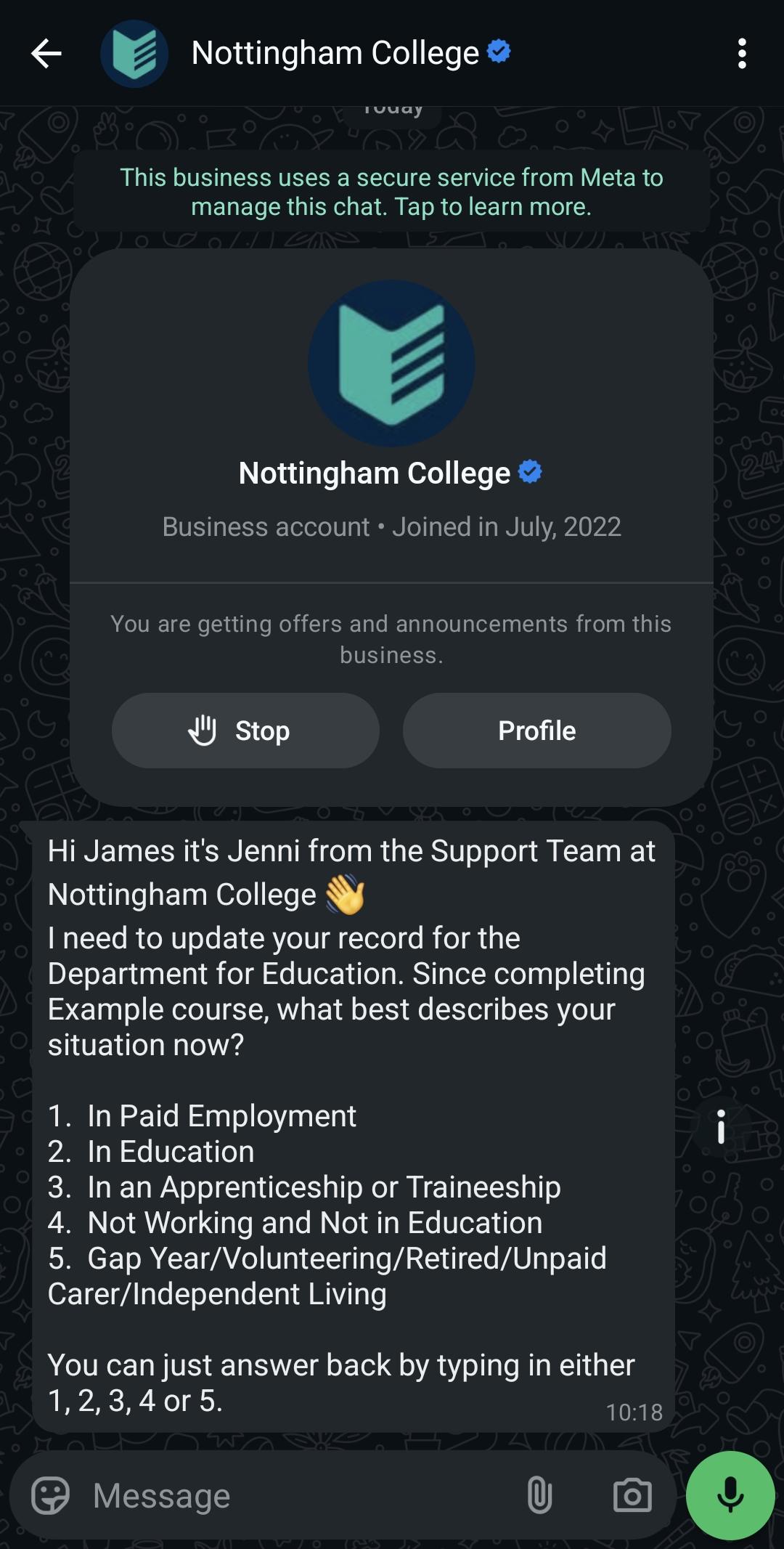Tap the verified badge in the business card
The width and height of the screenshot is (784, 1549).
pyautogui.click(x=531, y=472)
